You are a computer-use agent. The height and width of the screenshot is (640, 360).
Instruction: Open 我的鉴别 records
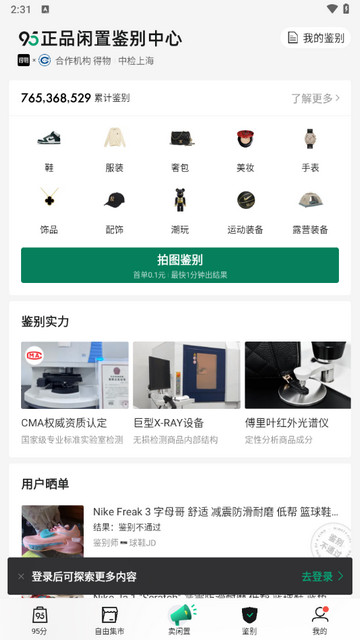pyautogui.click(x=316, y=38)
